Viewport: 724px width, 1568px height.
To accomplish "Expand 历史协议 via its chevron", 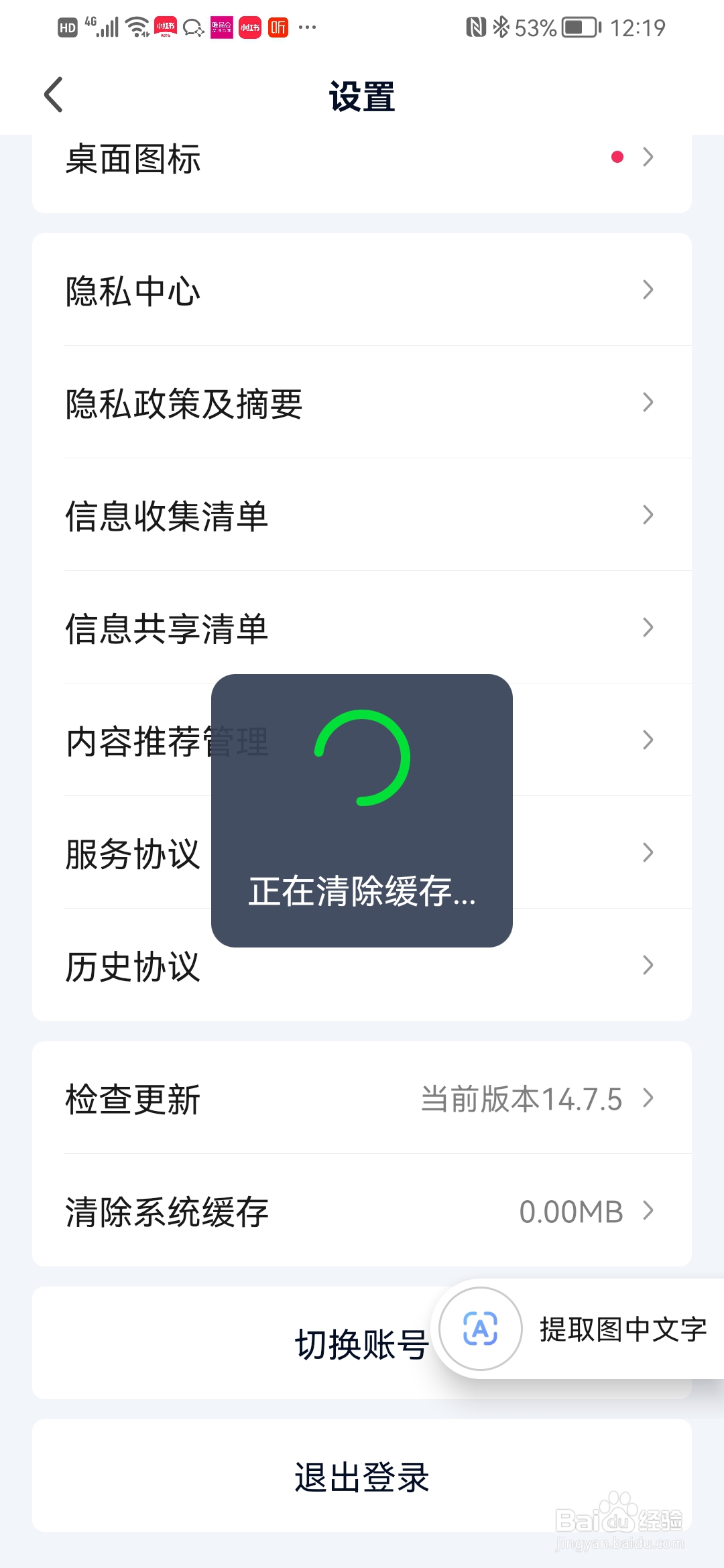I will (x=648, y=965).
